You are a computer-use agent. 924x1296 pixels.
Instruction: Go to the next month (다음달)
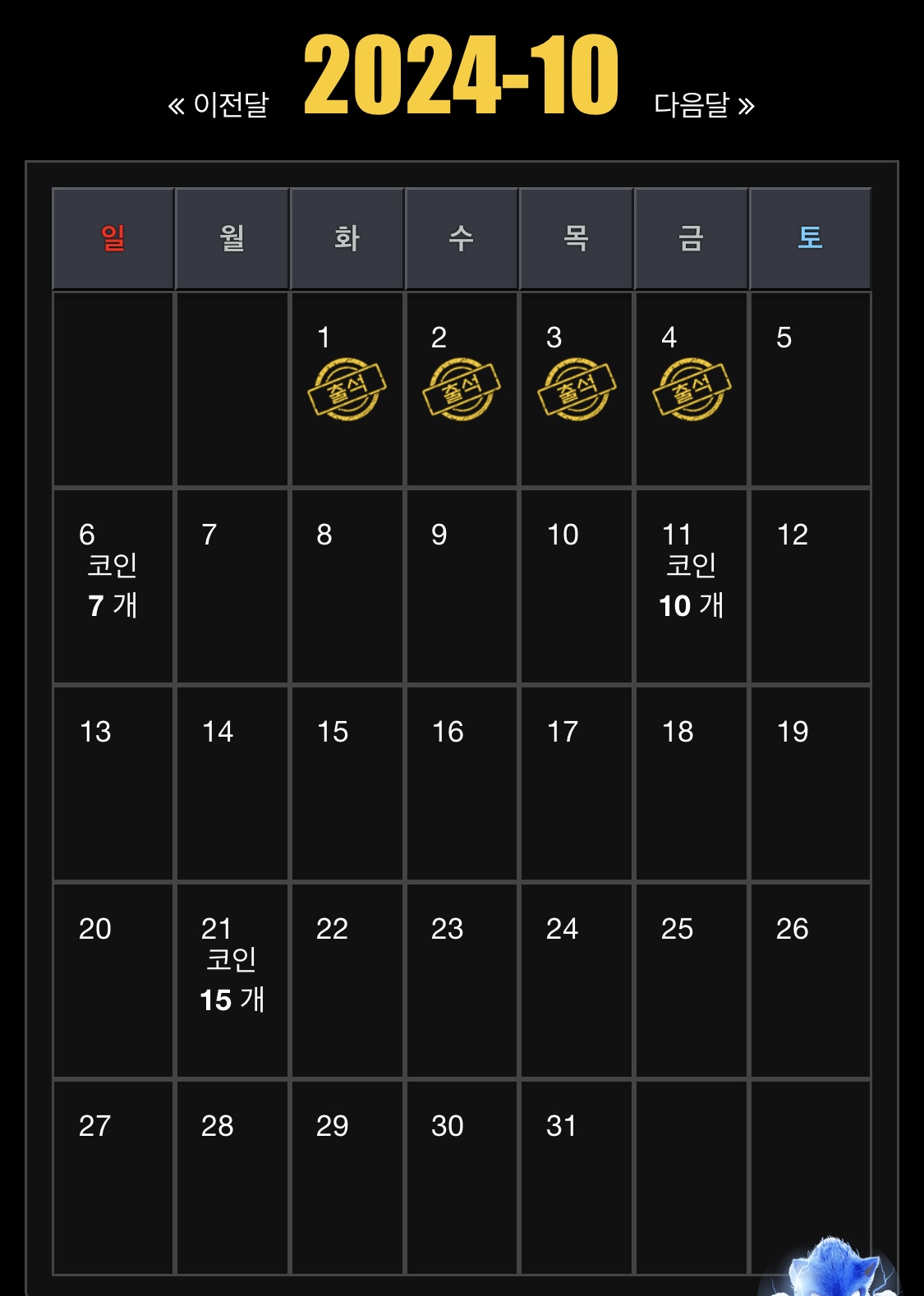704,105
